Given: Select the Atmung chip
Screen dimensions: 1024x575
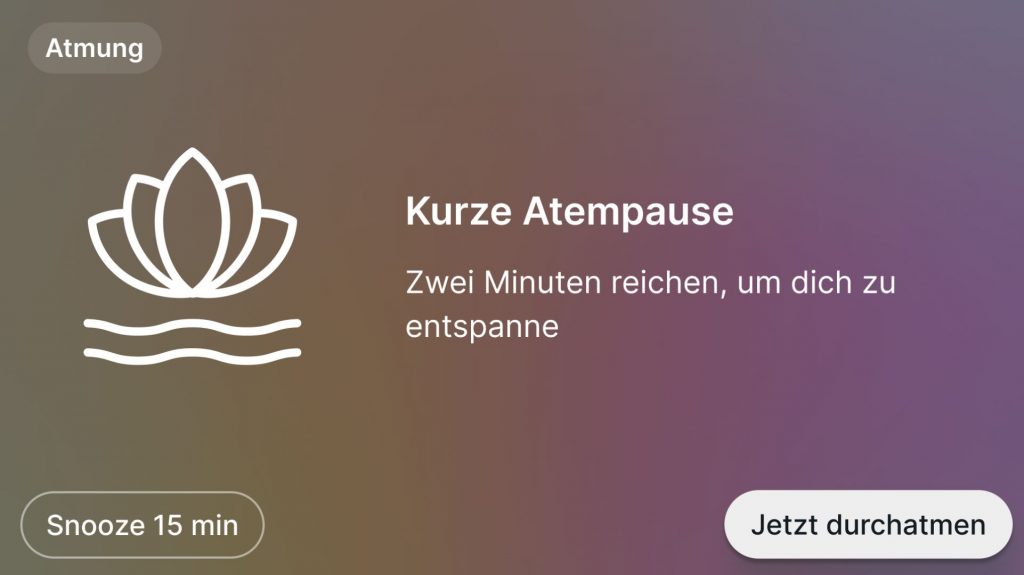Looking at the screenshot, I should point(94,48).
